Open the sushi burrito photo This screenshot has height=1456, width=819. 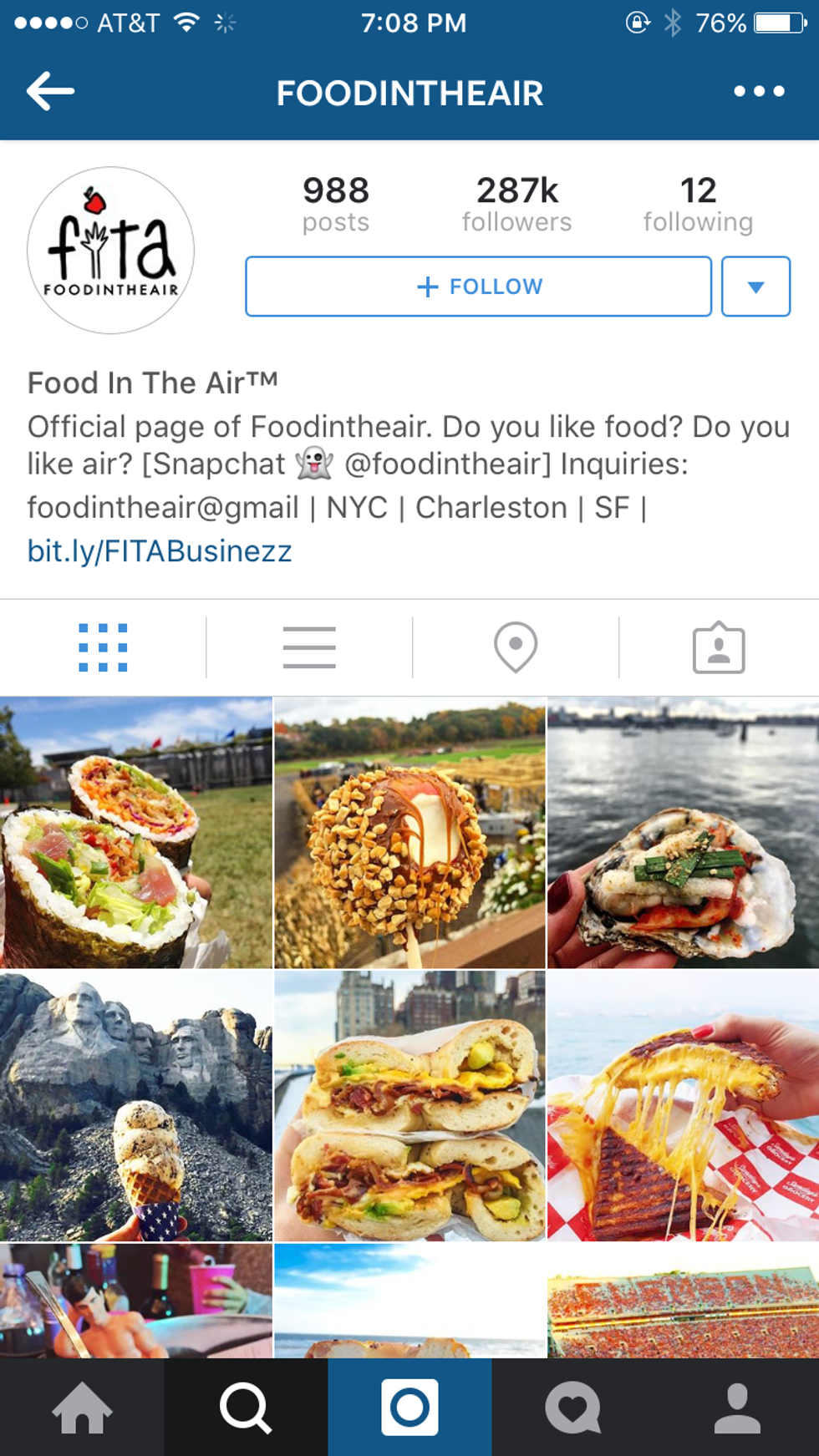pyautogui.click(x=135, y=833)
